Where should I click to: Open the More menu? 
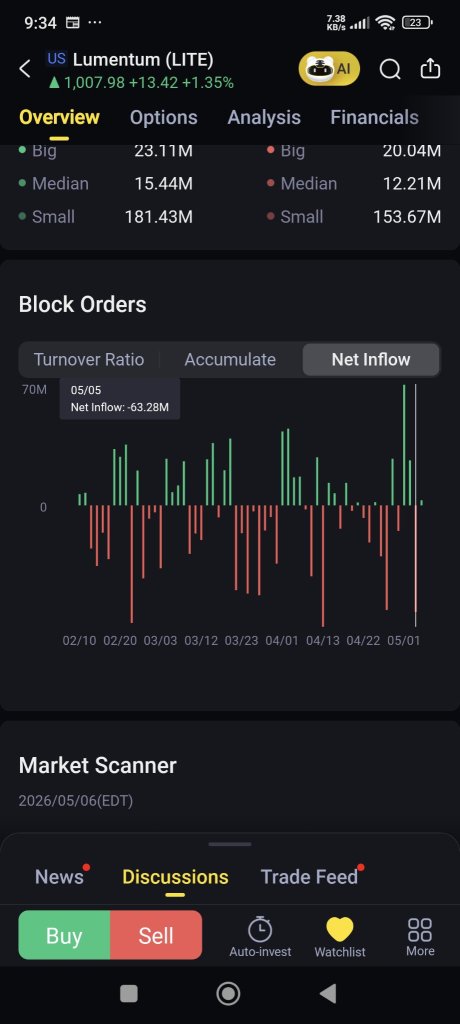coord(420,936)
